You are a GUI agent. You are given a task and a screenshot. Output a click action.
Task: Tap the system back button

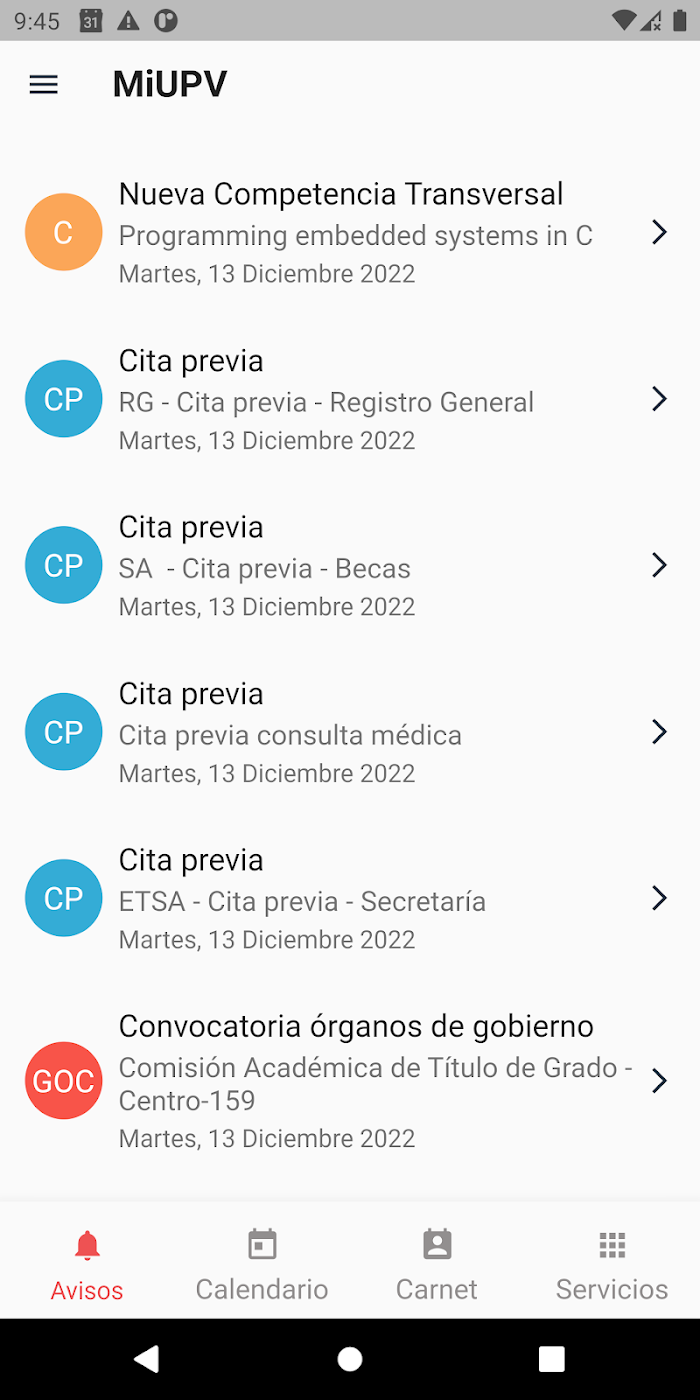[147, 1359]
